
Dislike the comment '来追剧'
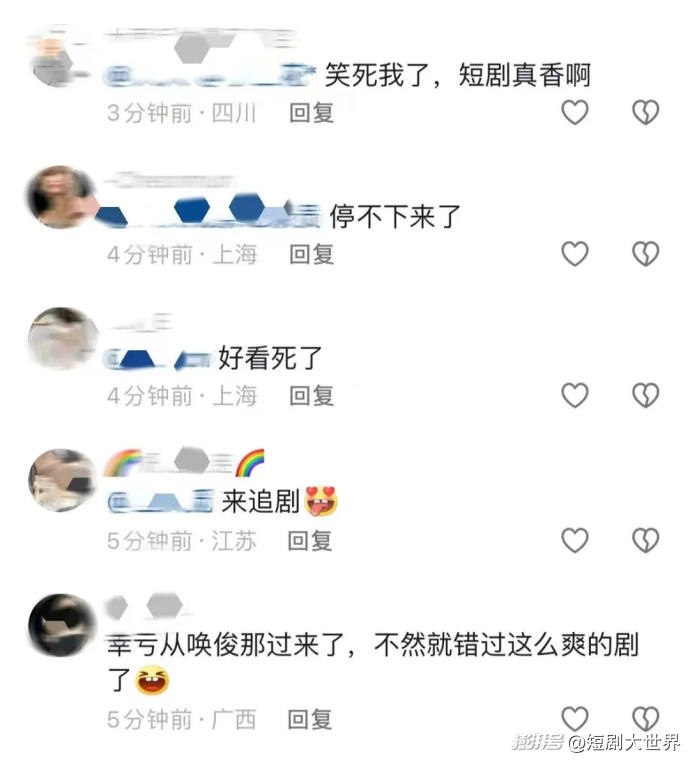(646, 540)
